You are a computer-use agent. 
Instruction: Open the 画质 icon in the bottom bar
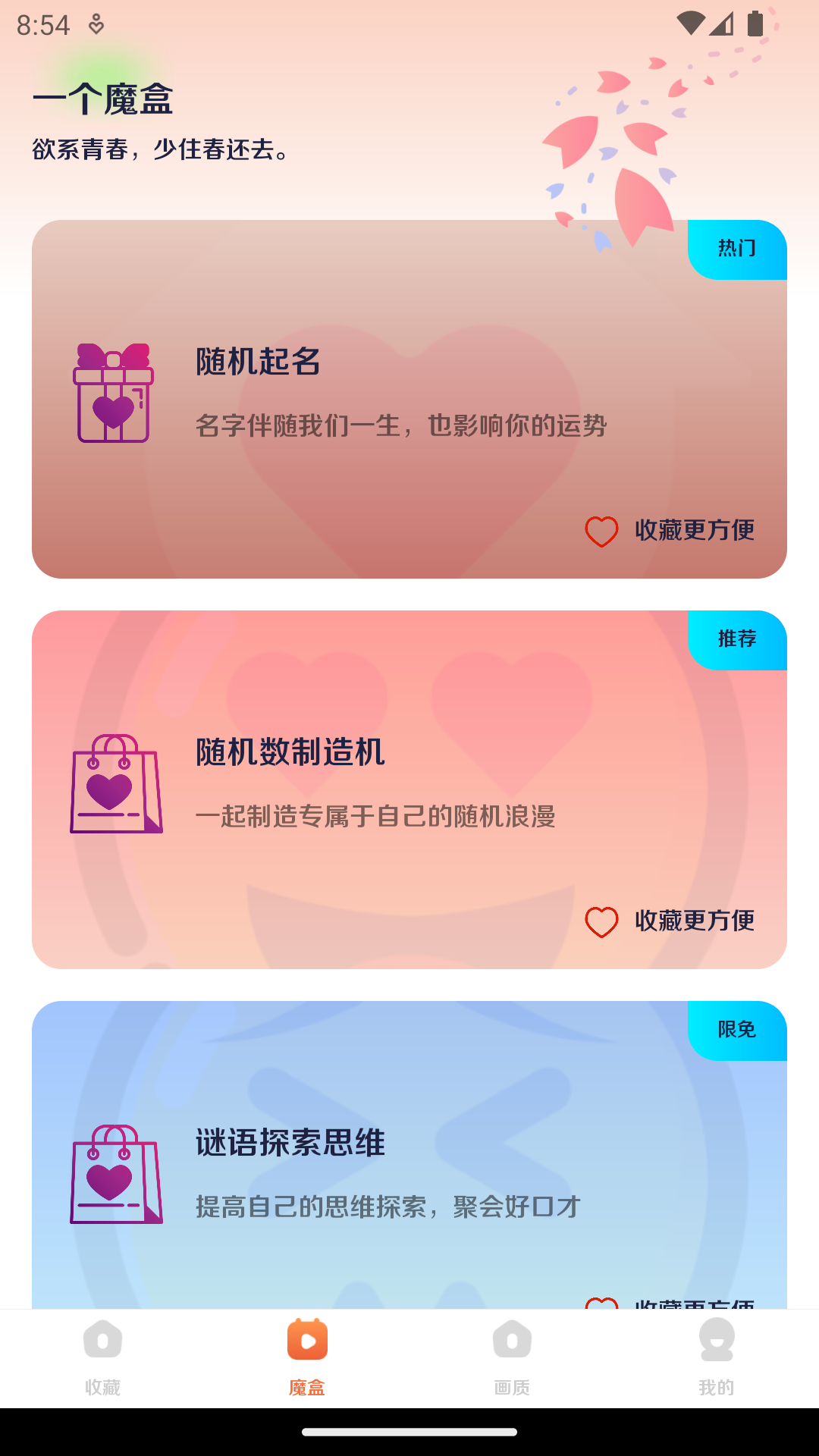coord(512,1339)
